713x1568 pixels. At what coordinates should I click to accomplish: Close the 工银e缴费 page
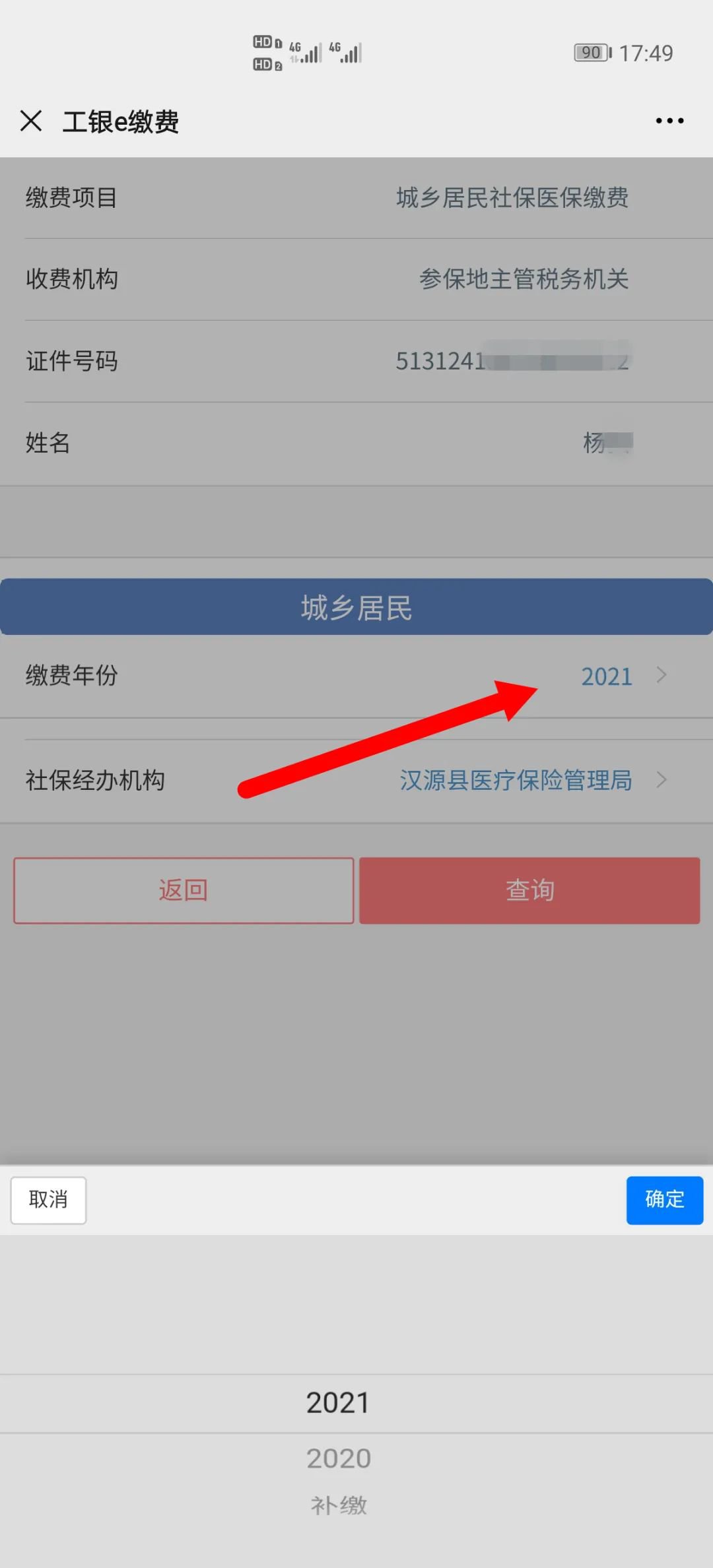coord(31,121)
